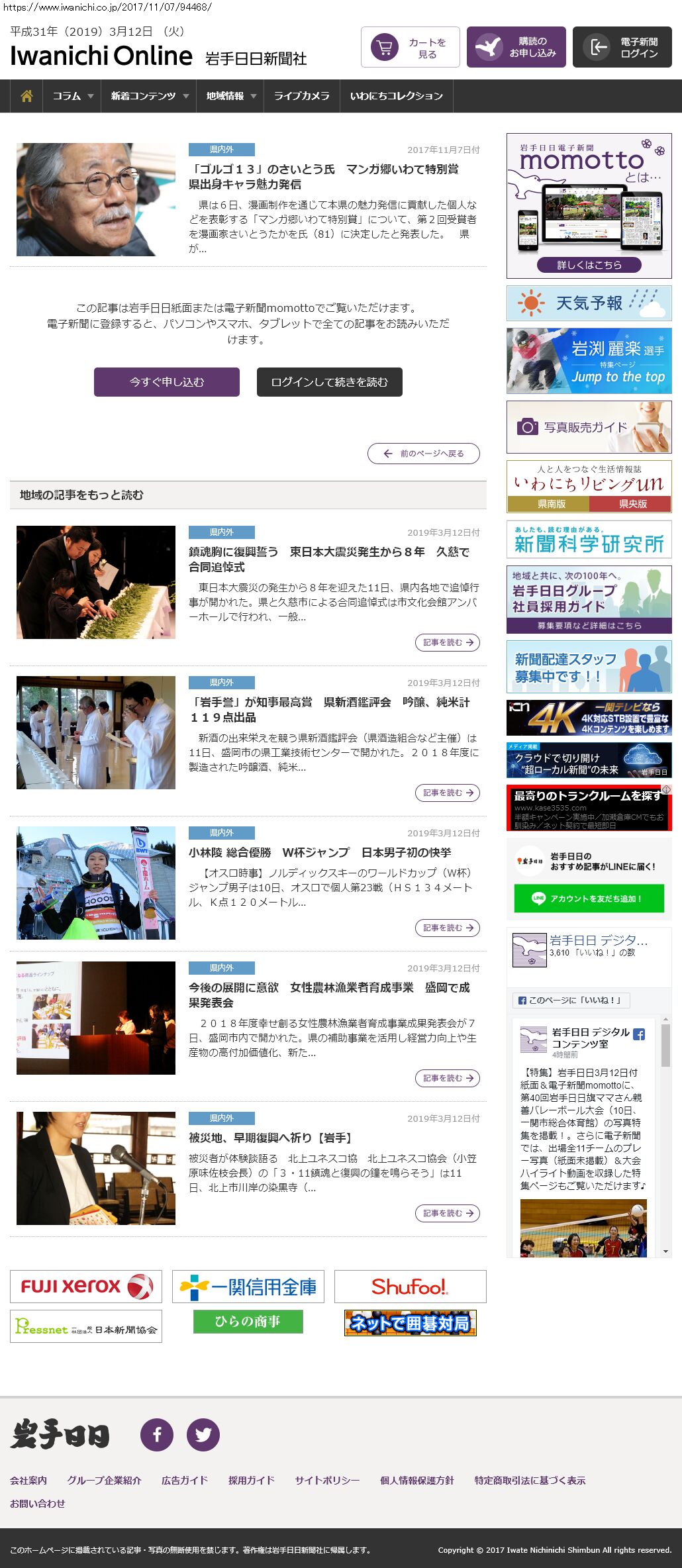The height and width of the screenshot is (1568, 682).
Task: Open ライブカメラ page
Action: pyautogui.click(x=301, y=96)
